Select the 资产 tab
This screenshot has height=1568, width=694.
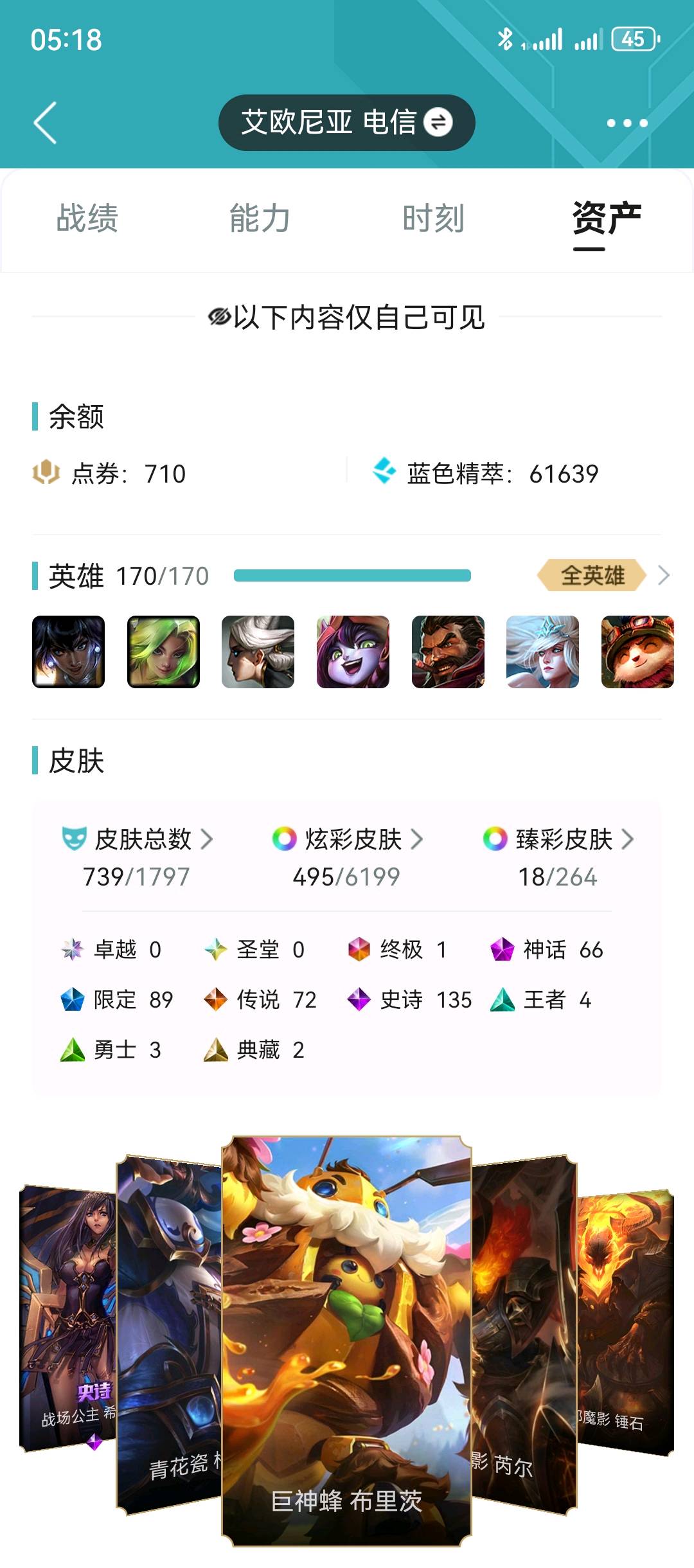pyautogui.click(x=607, y=218)
